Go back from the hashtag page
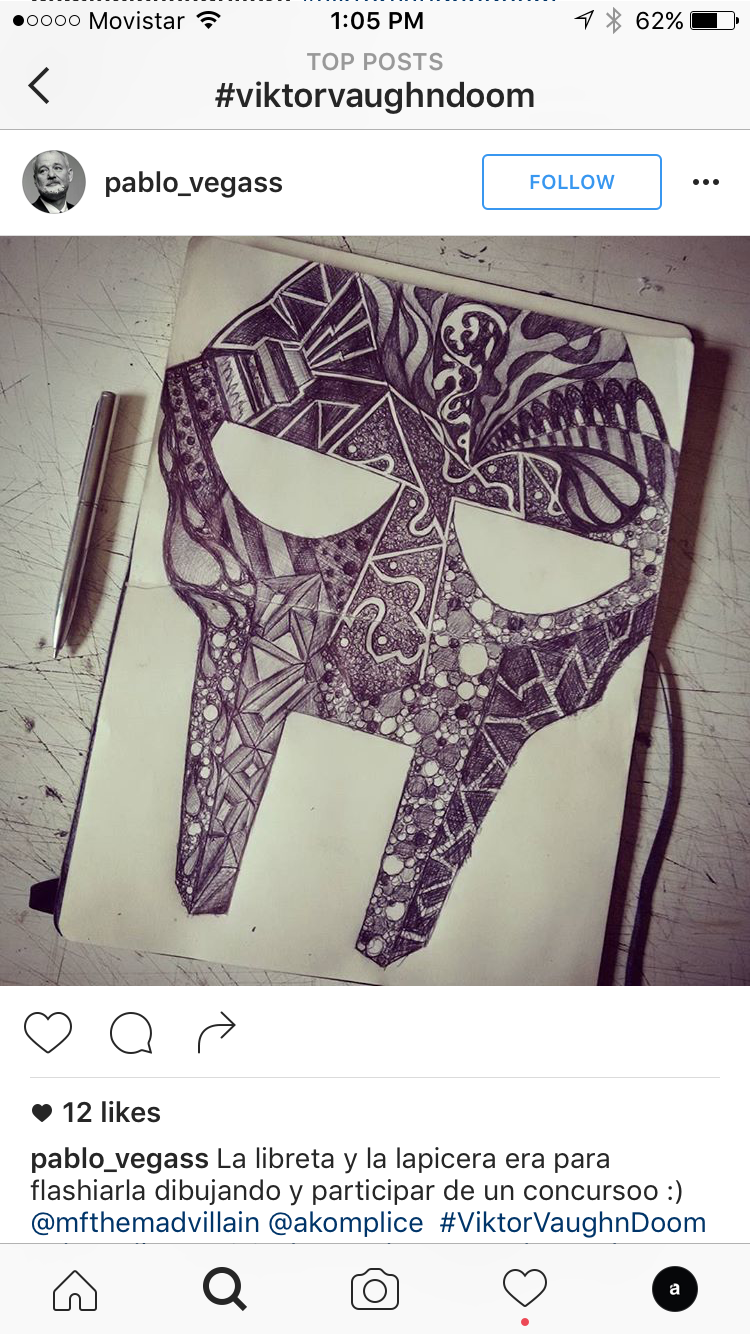The image size is (750, 1334). [x=39, y=85]
